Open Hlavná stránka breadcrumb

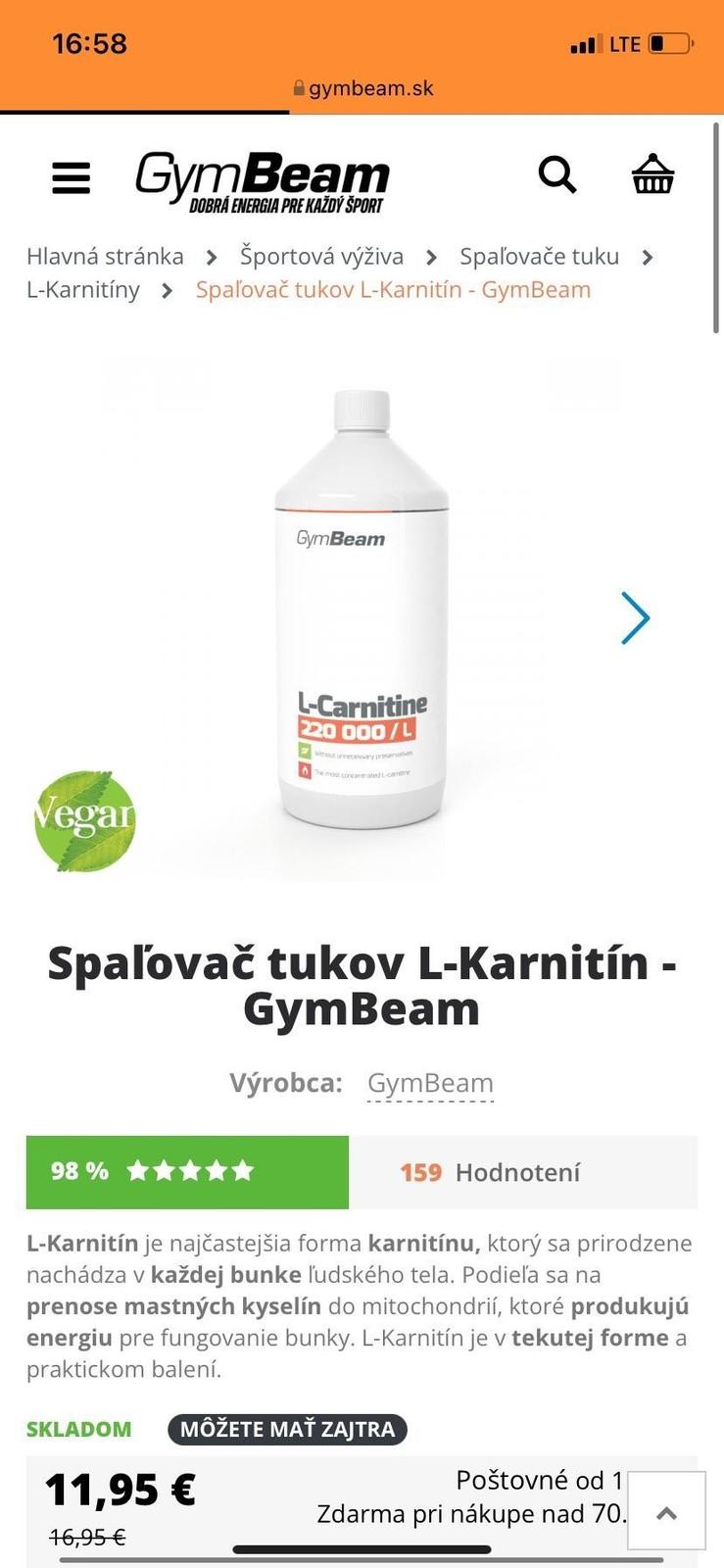(x=105, y=257)
